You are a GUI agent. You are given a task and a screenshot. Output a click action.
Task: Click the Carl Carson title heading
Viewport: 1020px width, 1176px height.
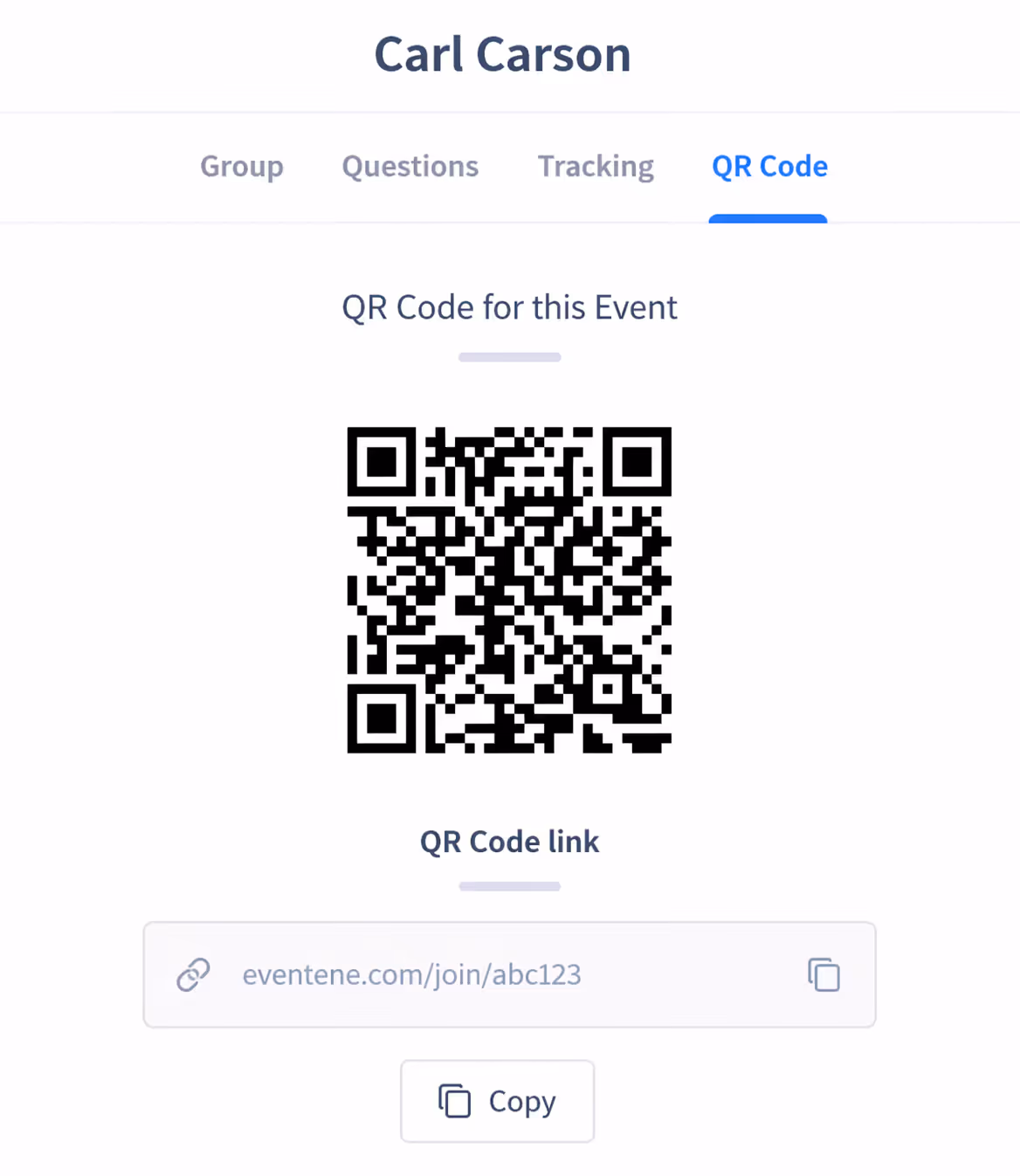[503, 54]
